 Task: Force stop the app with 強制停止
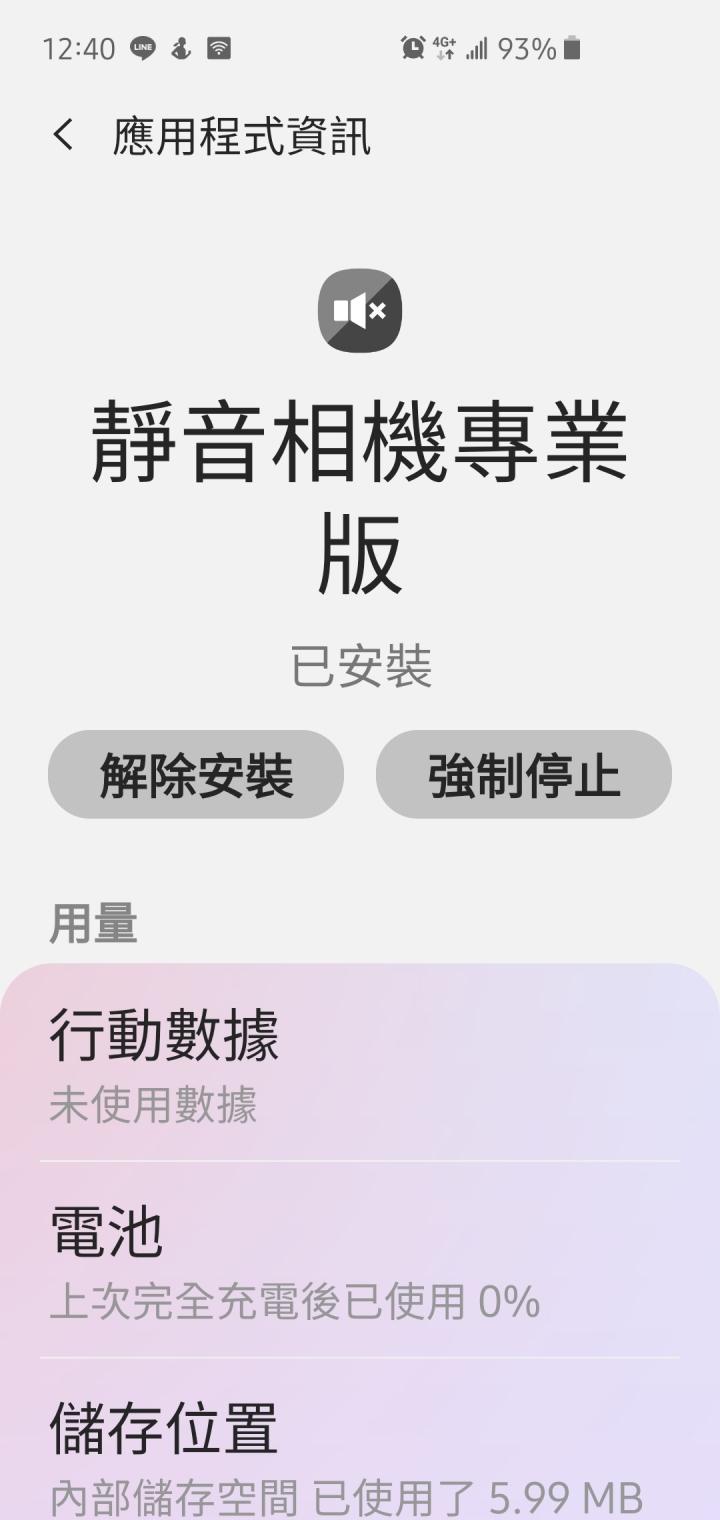tap(523, 775)
